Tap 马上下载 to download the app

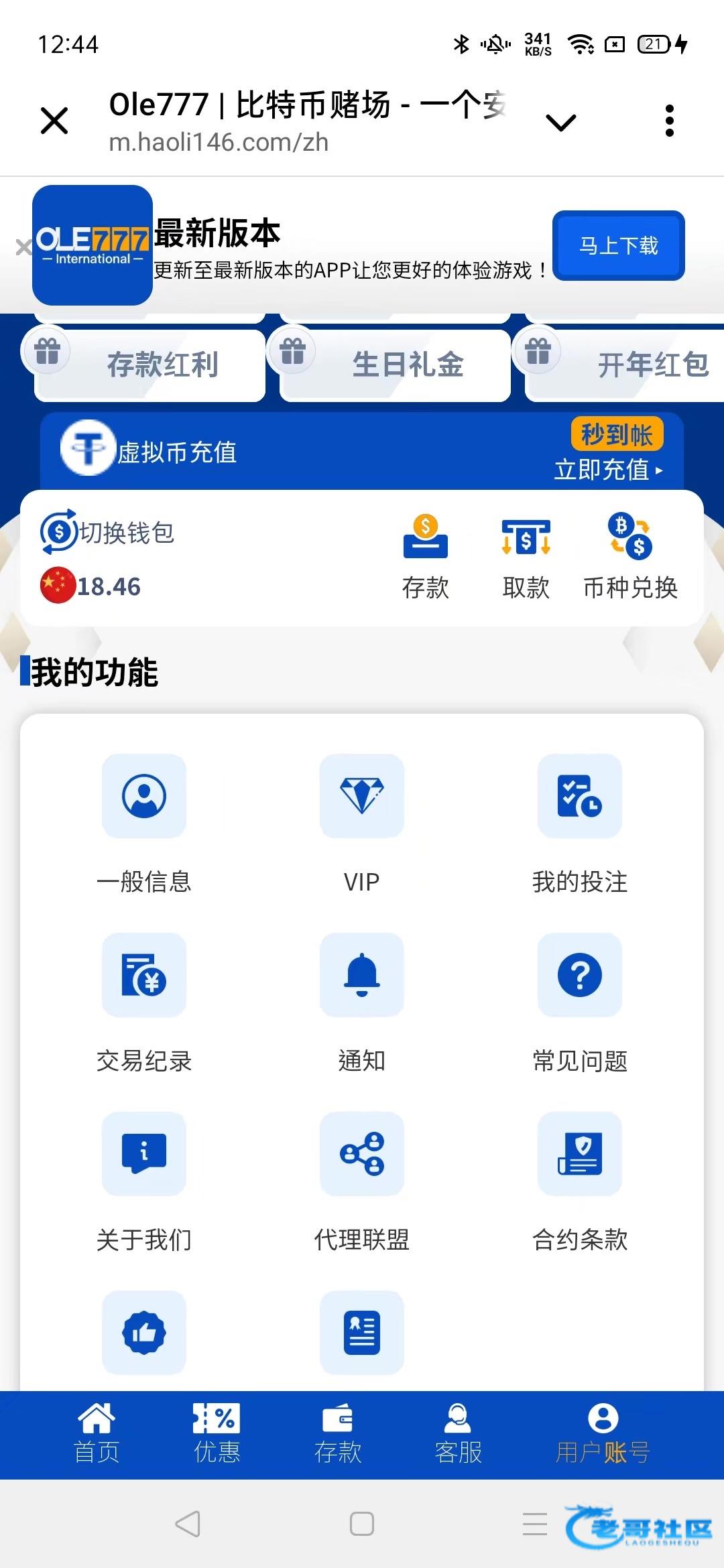pyautogui.click(x=618, y=245)
